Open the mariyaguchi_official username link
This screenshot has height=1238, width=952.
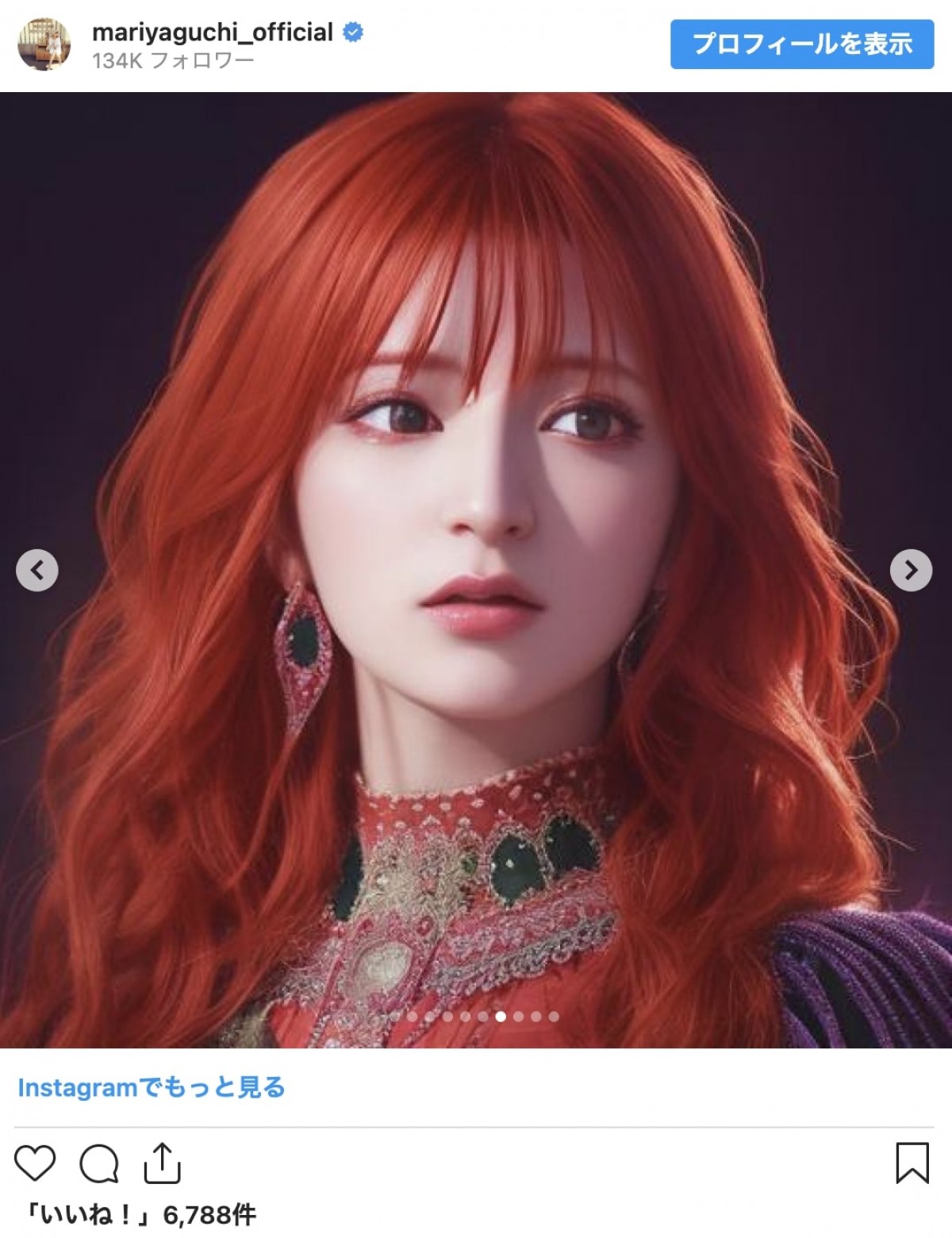[x=213, y=33]
